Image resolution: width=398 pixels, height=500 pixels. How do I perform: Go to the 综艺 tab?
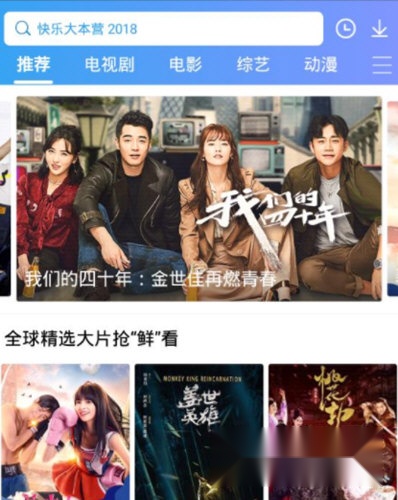pos(253,64)
